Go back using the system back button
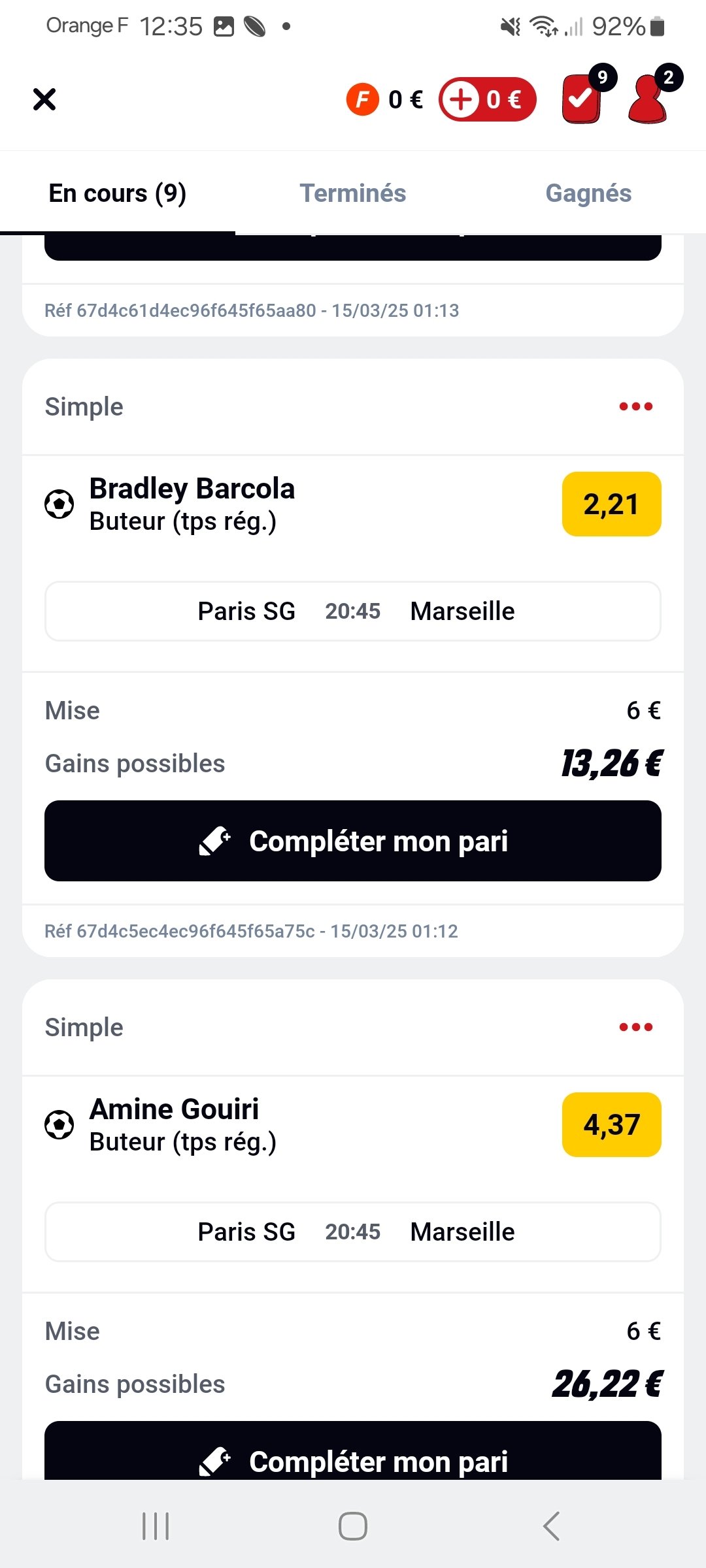 pos(551,1526)
